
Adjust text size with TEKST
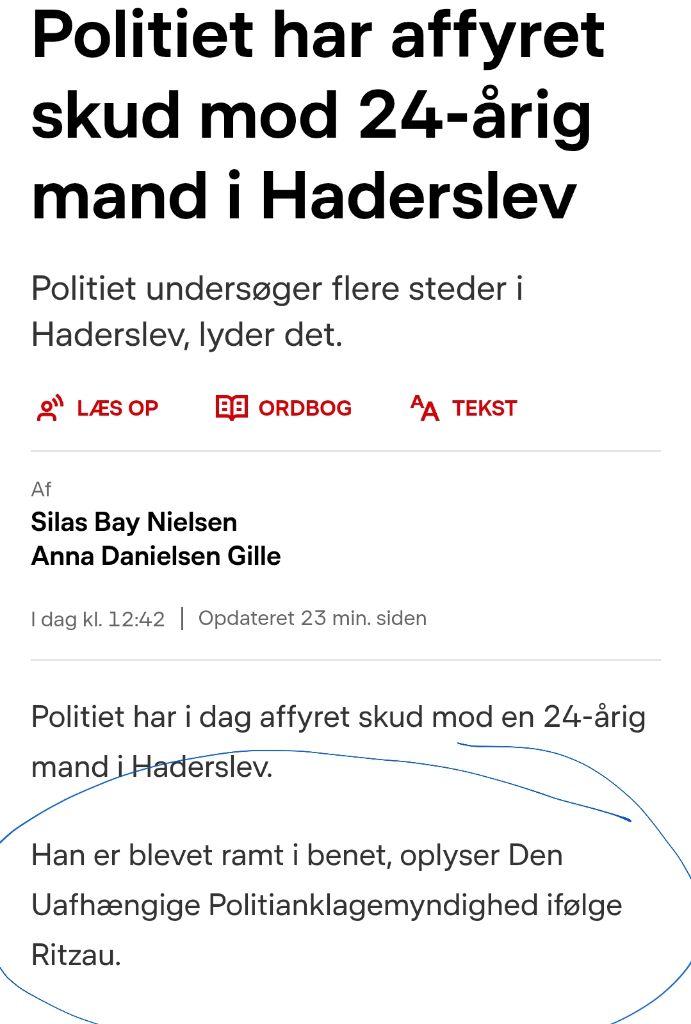click(464, 408)
